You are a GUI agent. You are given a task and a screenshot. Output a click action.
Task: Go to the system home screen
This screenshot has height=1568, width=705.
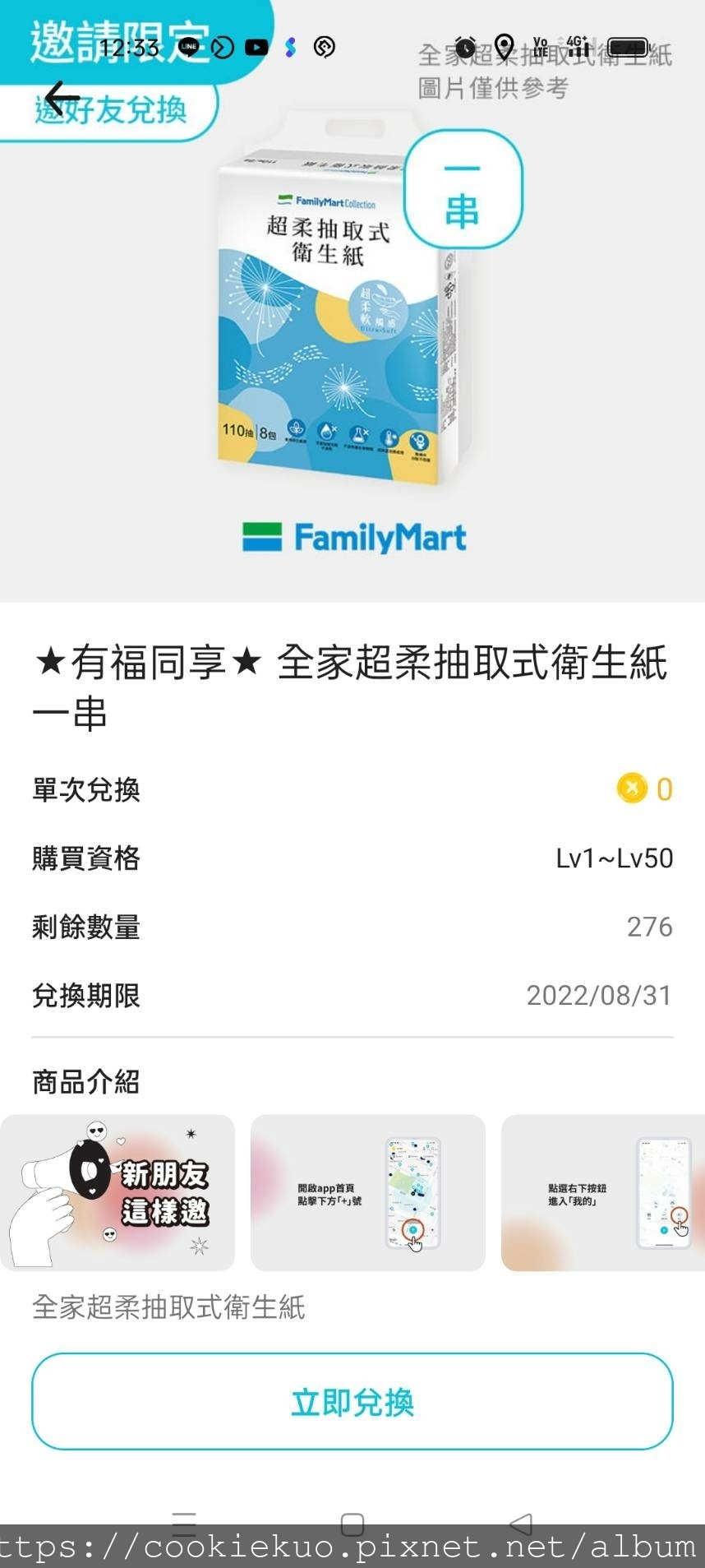[352, 1523]
